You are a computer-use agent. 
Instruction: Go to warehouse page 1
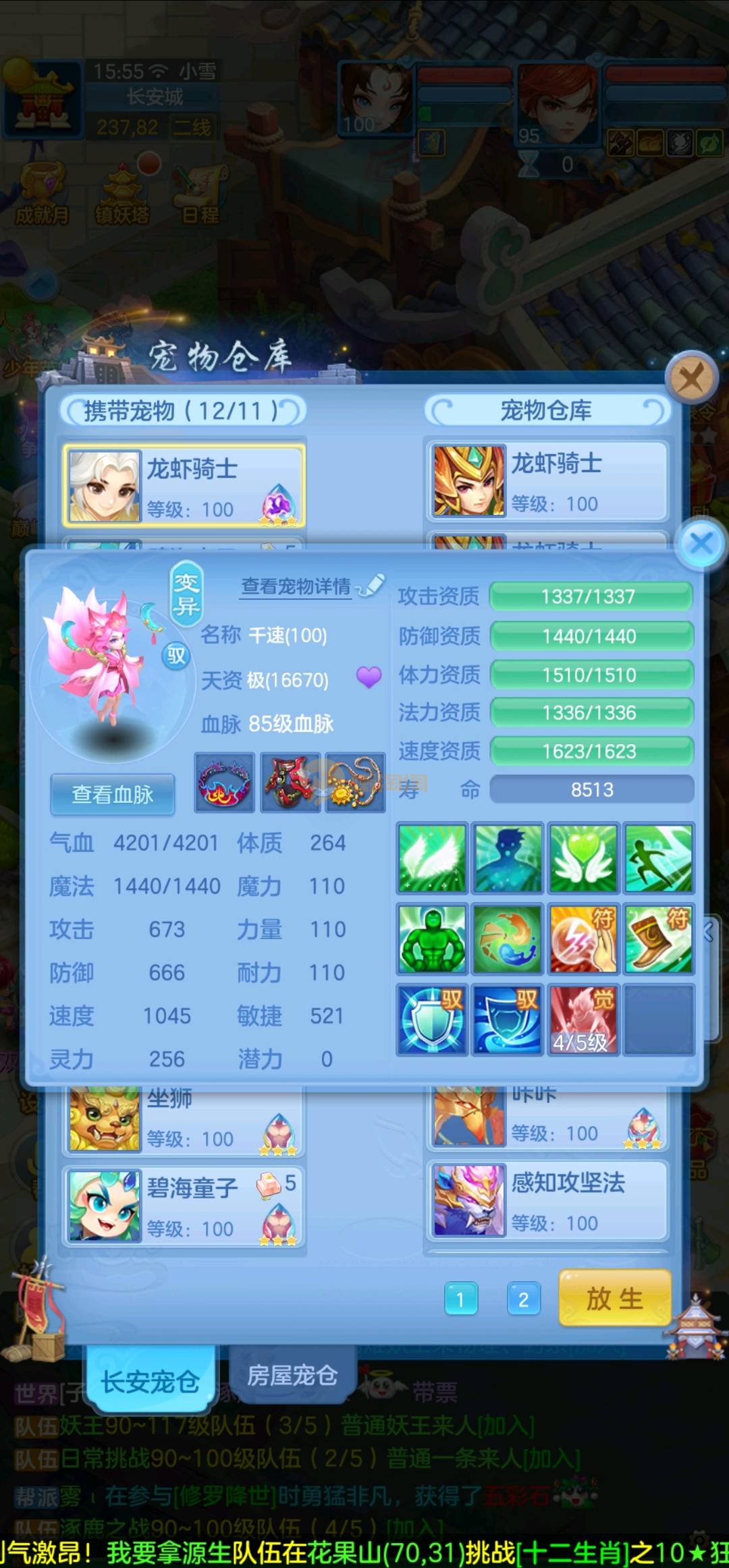461,1299
